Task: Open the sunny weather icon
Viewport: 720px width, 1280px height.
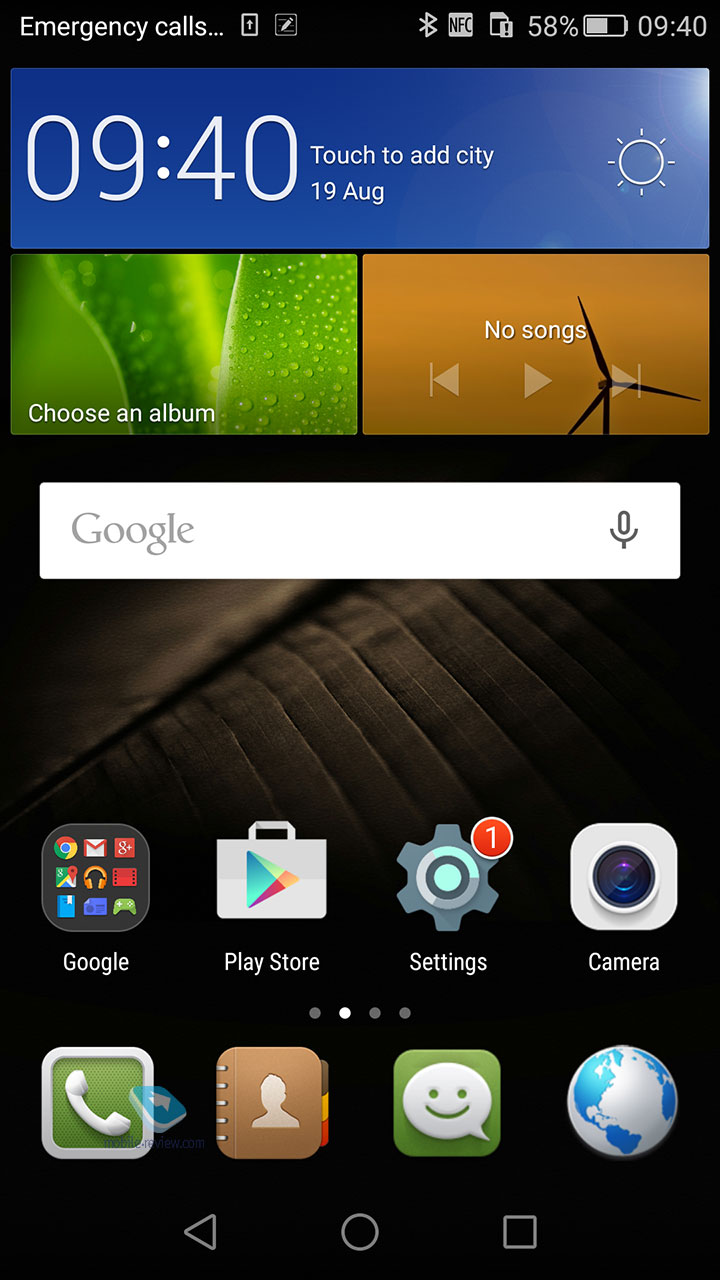Action: 640,160
